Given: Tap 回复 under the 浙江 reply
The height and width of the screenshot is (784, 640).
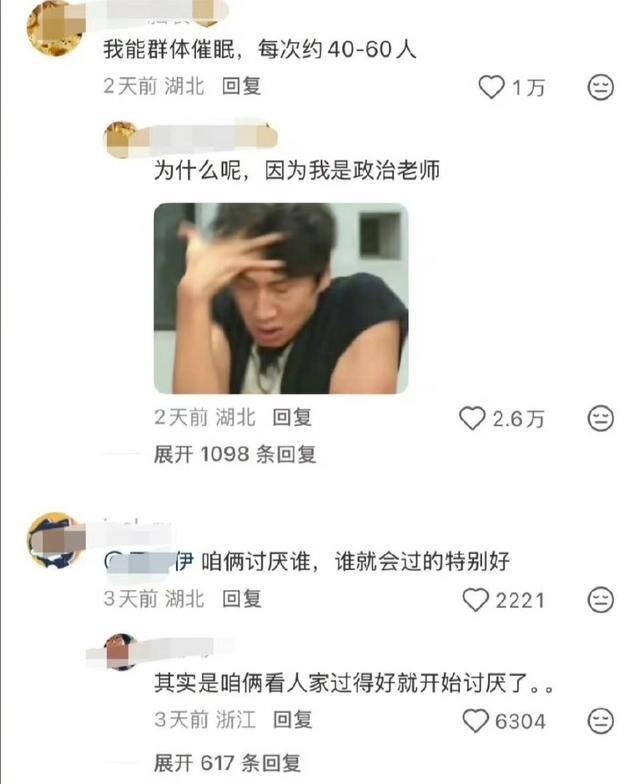Looking at the screenshot, I should coord(292,719).
